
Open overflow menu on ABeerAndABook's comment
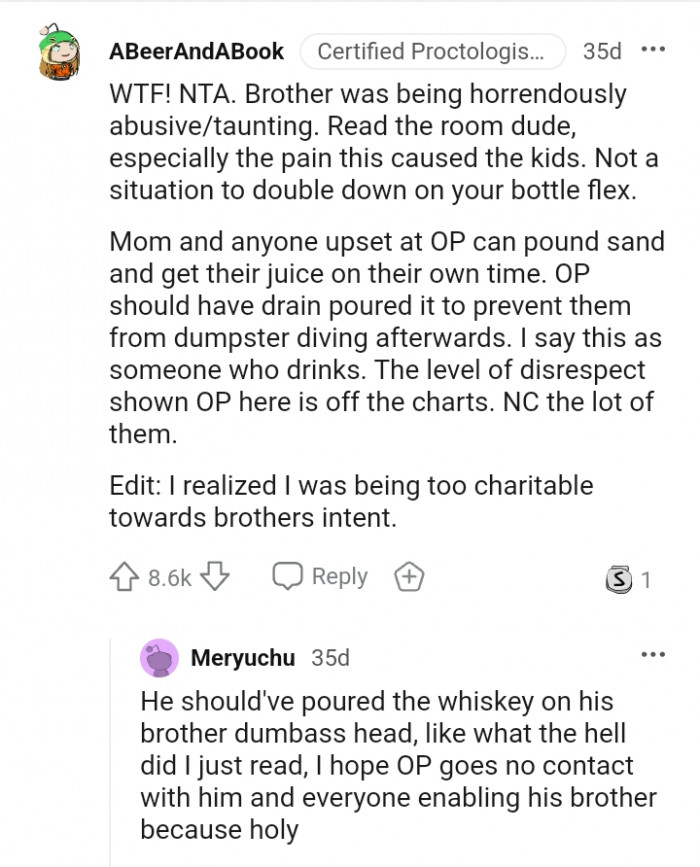pos(652,50)
